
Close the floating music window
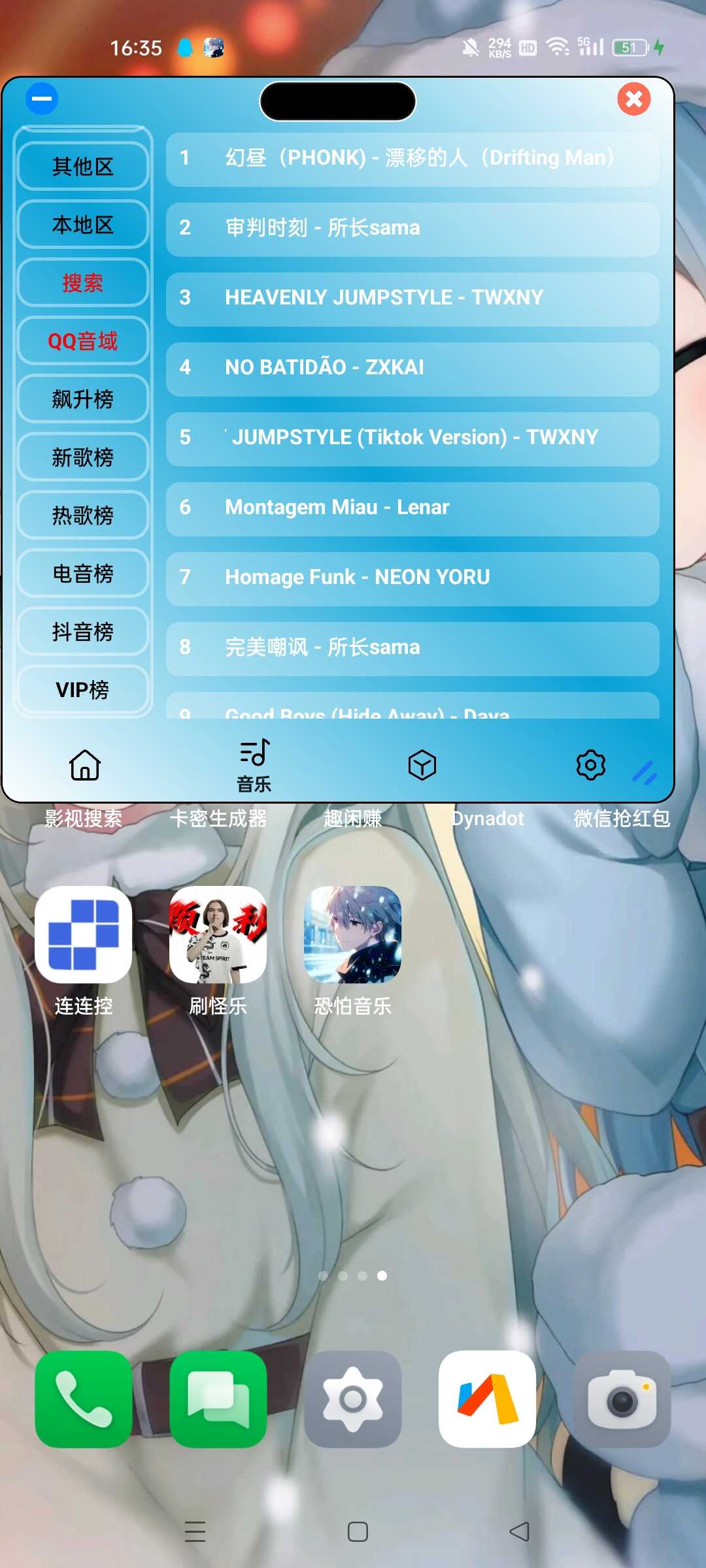pyautogui.click(x=633, y=99)
